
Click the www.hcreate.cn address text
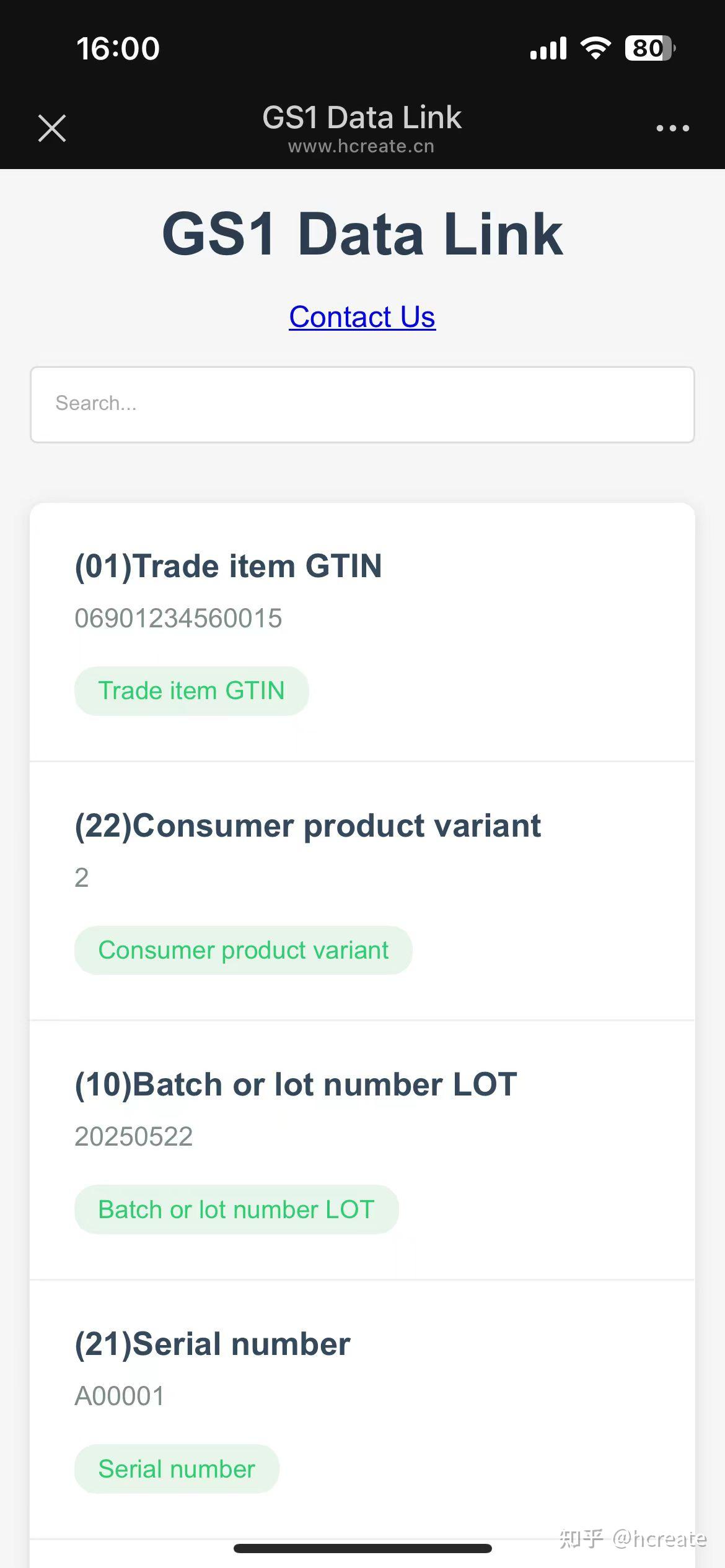click(x=362, y=146)
